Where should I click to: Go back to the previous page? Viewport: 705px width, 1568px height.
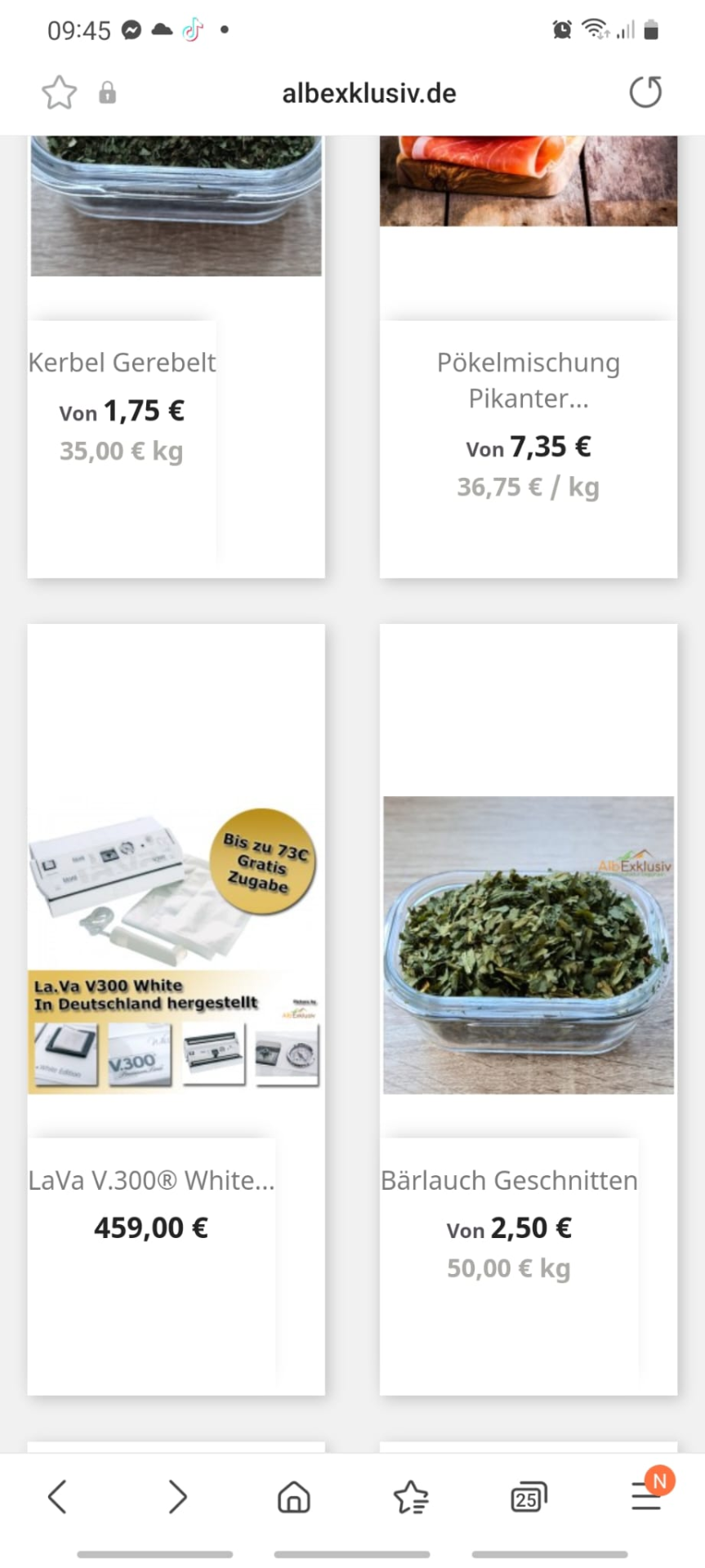(x=57, y=1497)
